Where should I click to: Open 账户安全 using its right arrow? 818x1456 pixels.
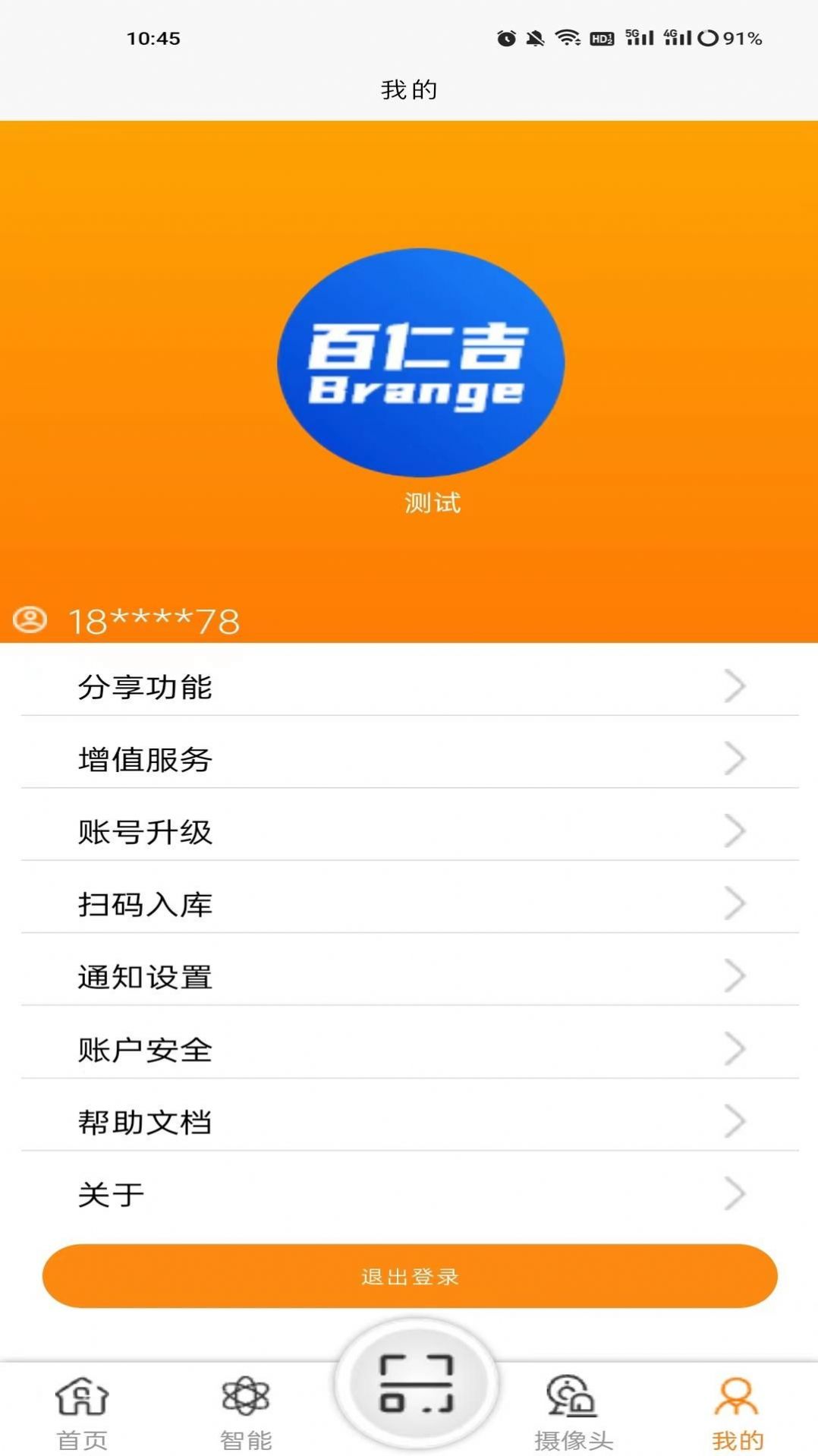[733, 1049]
